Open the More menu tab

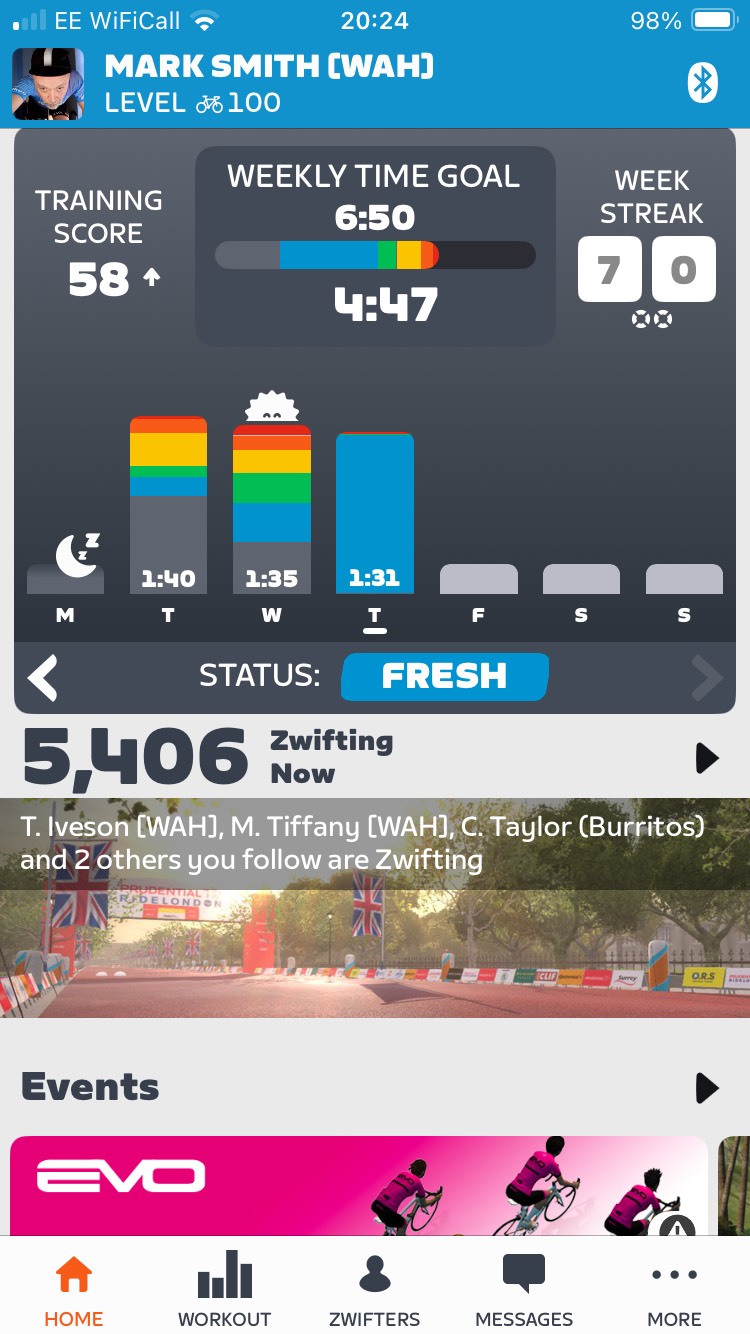click(674, 1291)
